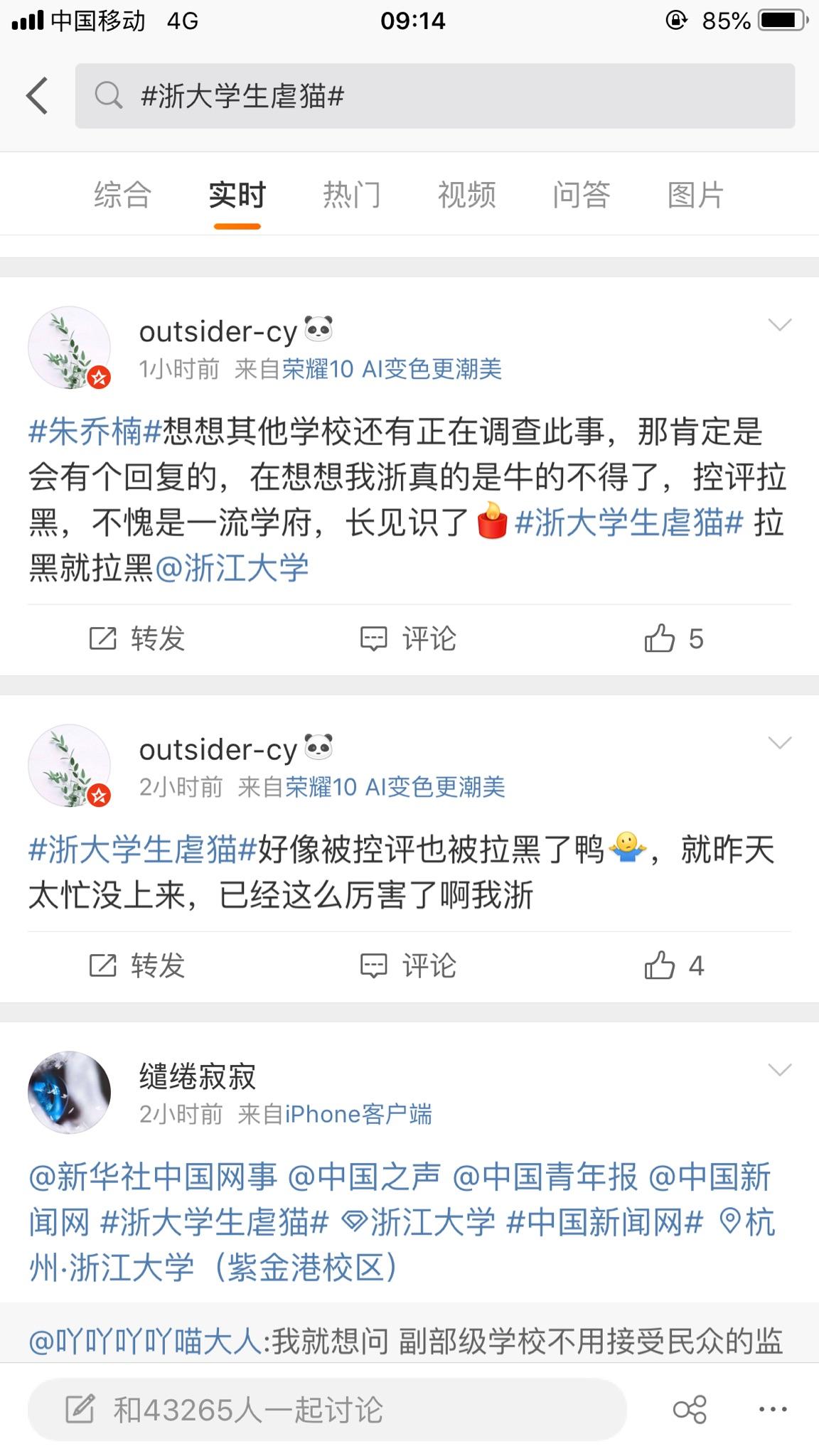Like outsider-cy's post with 4 likes

coord(673,965)
